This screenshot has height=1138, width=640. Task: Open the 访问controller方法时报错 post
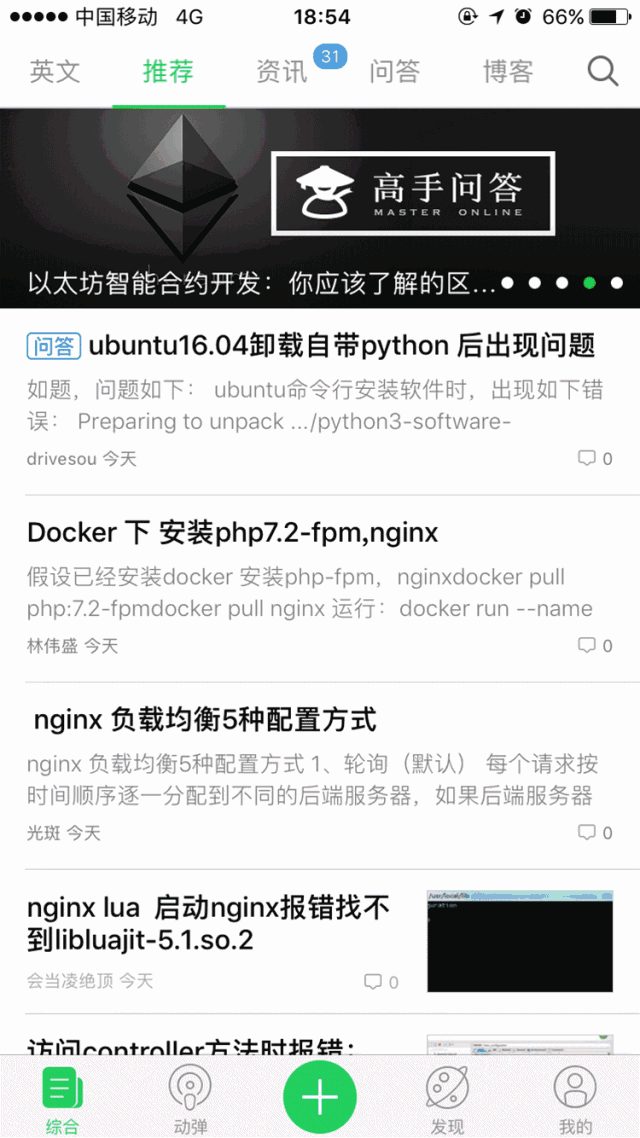click(192, 1046)
